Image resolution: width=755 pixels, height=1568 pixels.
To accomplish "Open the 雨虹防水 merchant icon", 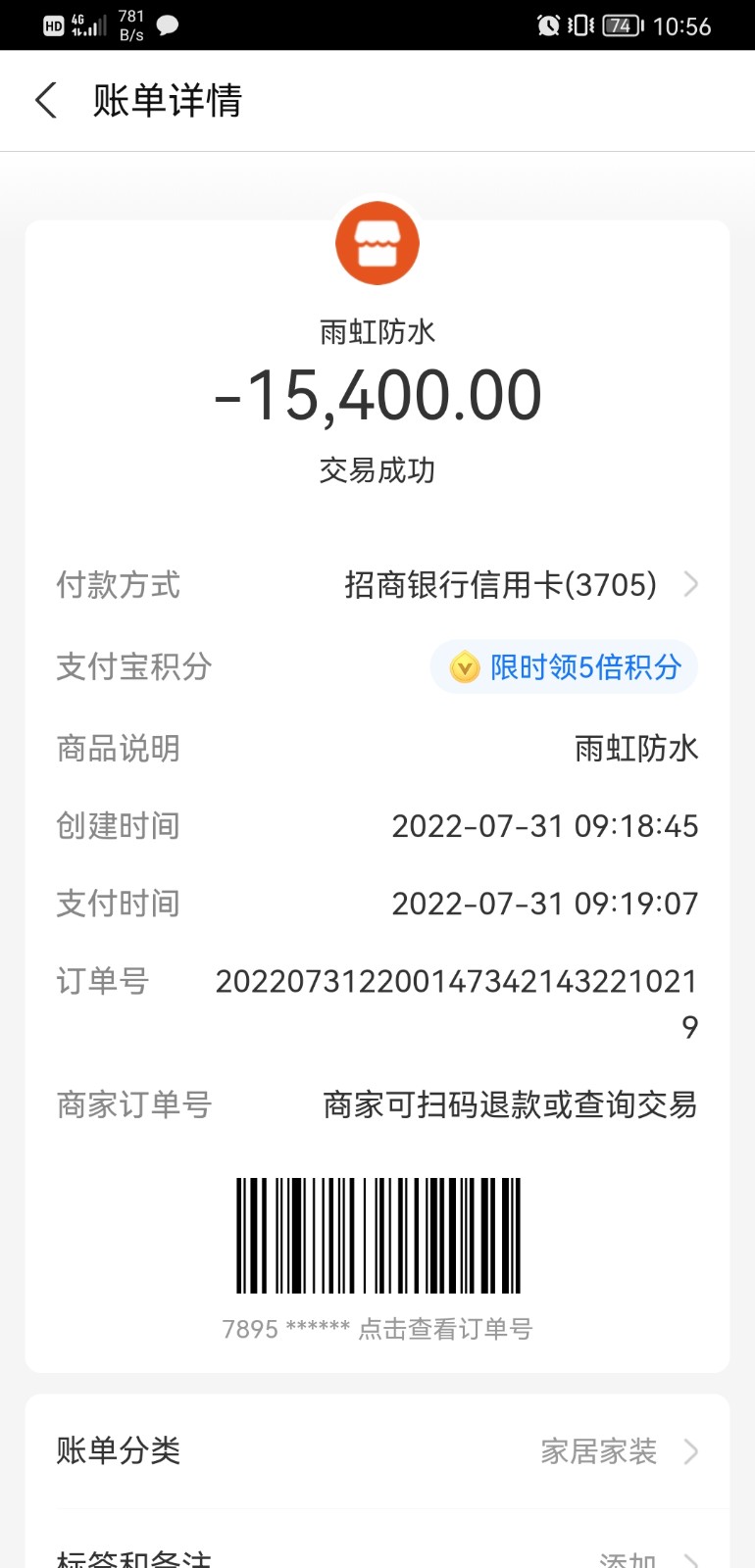I will [x=377, y=243].
